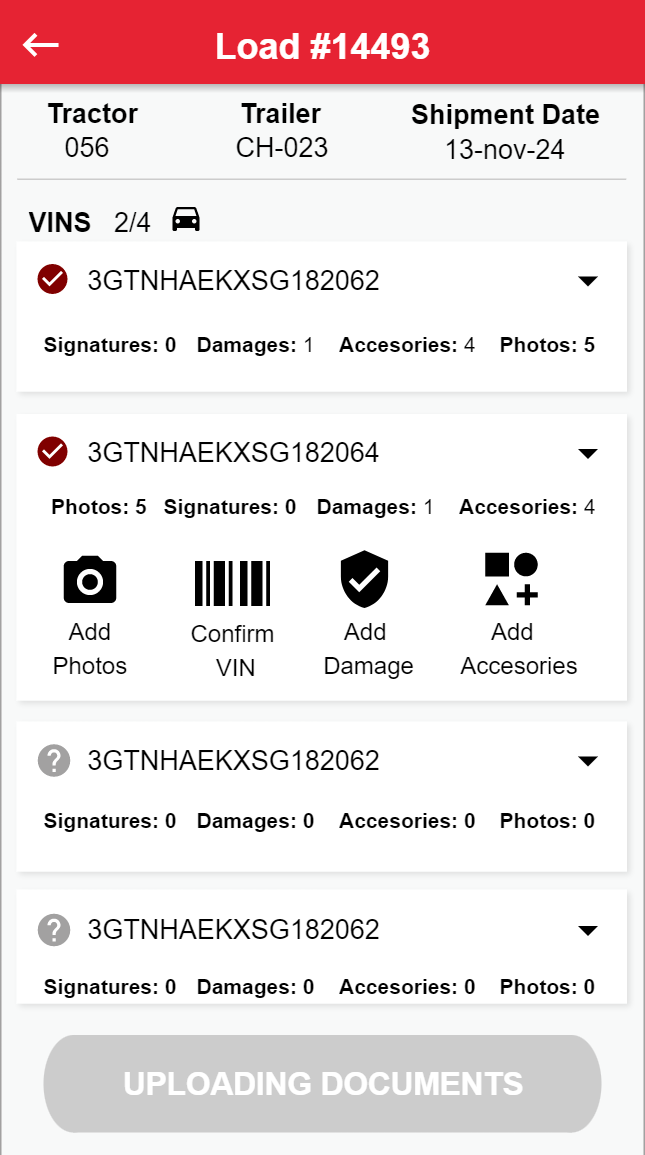Collapse the VIN 3GTNHAEKXSG182064 card

pos(588,454)
